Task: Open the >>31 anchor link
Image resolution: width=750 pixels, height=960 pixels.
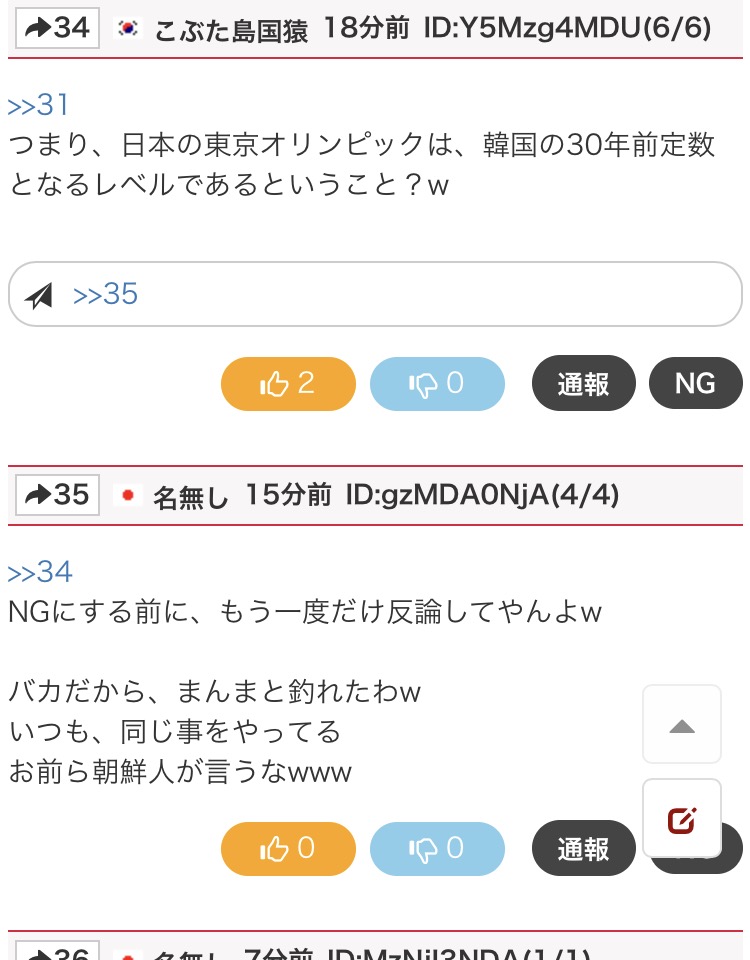Action: tap(38, 106)
